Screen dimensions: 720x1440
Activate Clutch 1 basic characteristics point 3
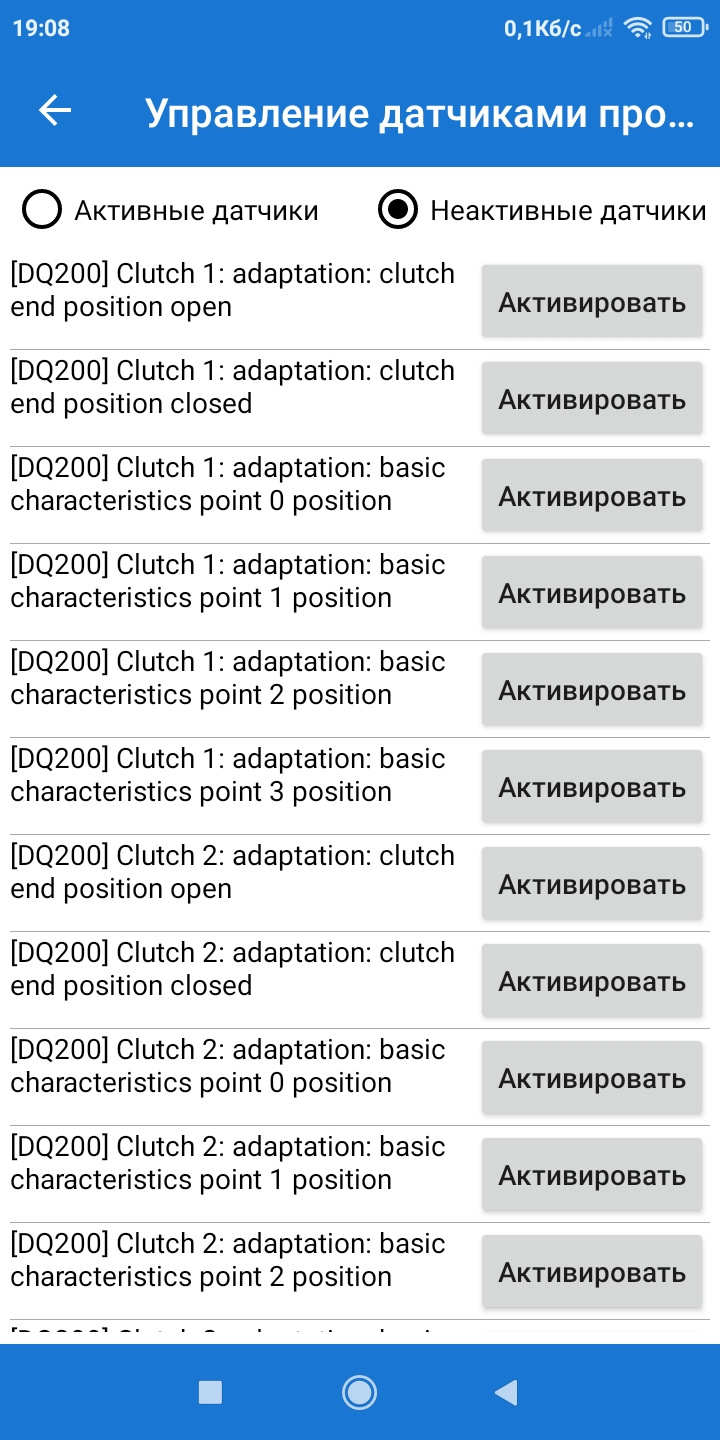coord(592,787)
